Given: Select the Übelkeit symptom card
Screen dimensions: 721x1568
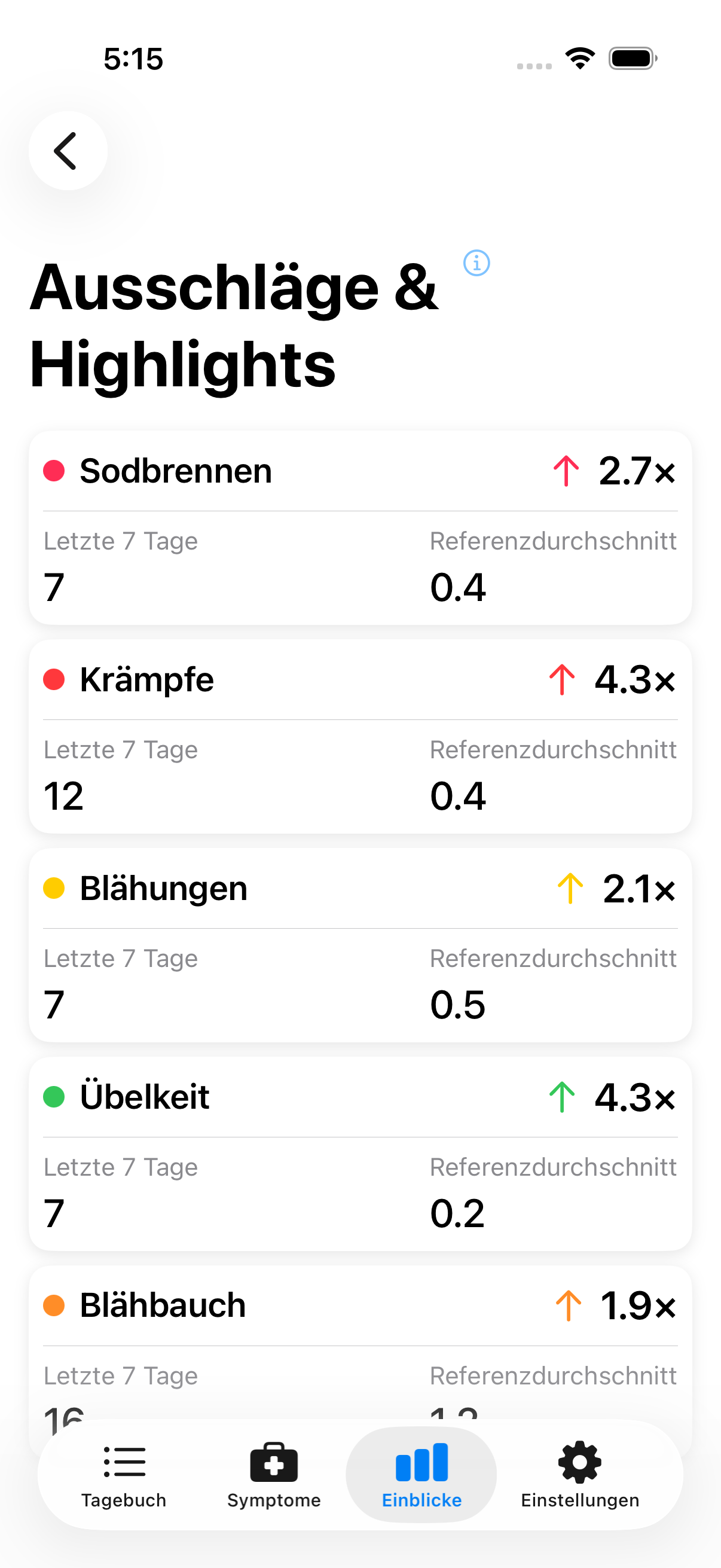Looking at the screenshot, I should point(360,1154).
